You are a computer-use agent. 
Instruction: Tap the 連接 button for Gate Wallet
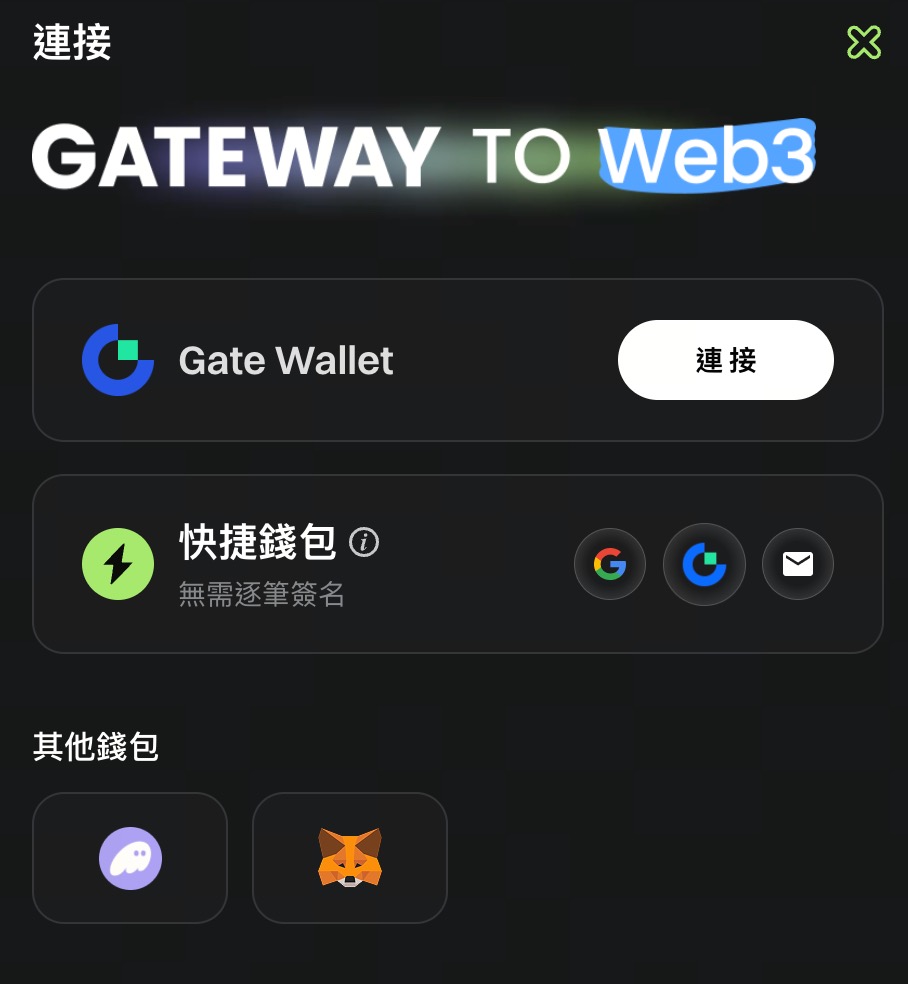[x=725, y=360]
